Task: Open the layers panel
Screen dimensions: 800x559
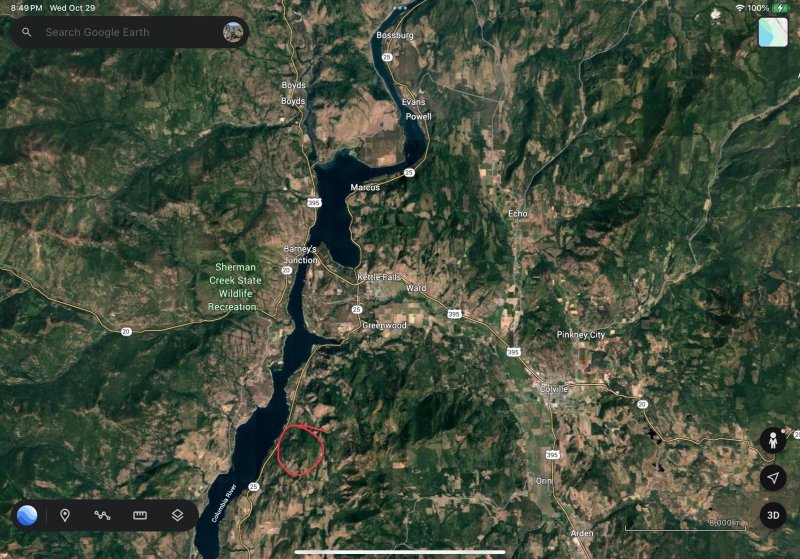Action: (x=177, y=515)
